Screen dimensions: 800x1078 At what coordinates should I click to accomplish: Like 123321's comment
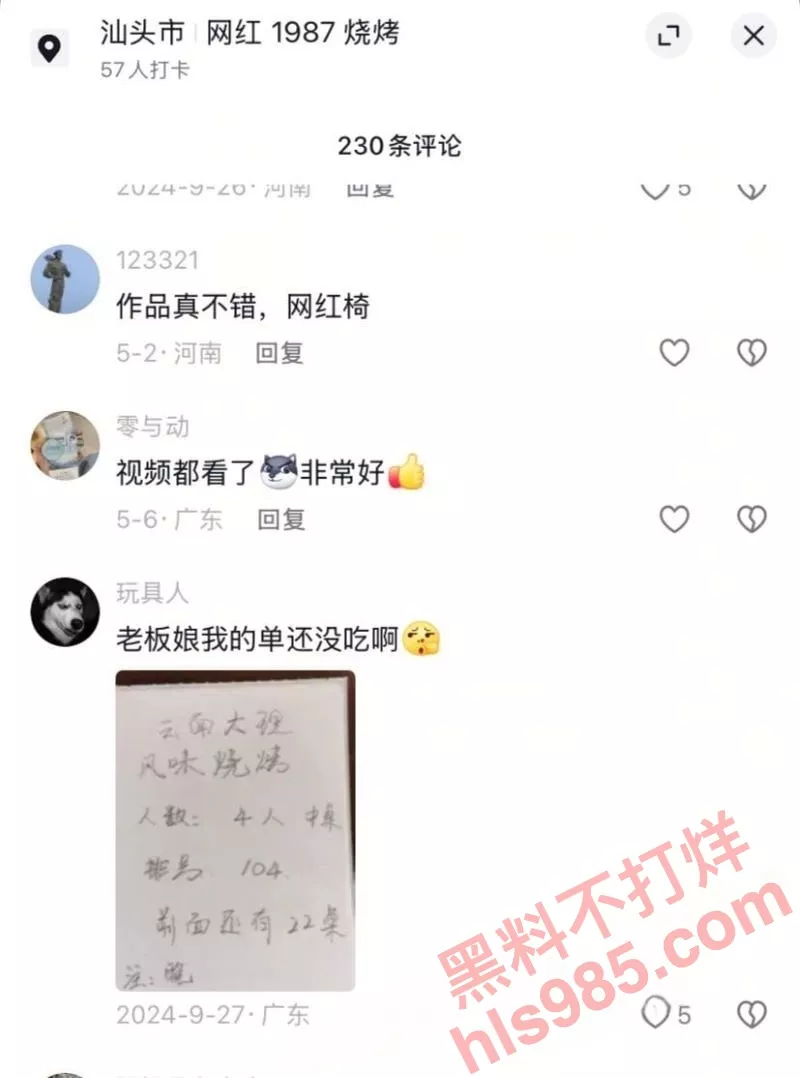point(675,352)
